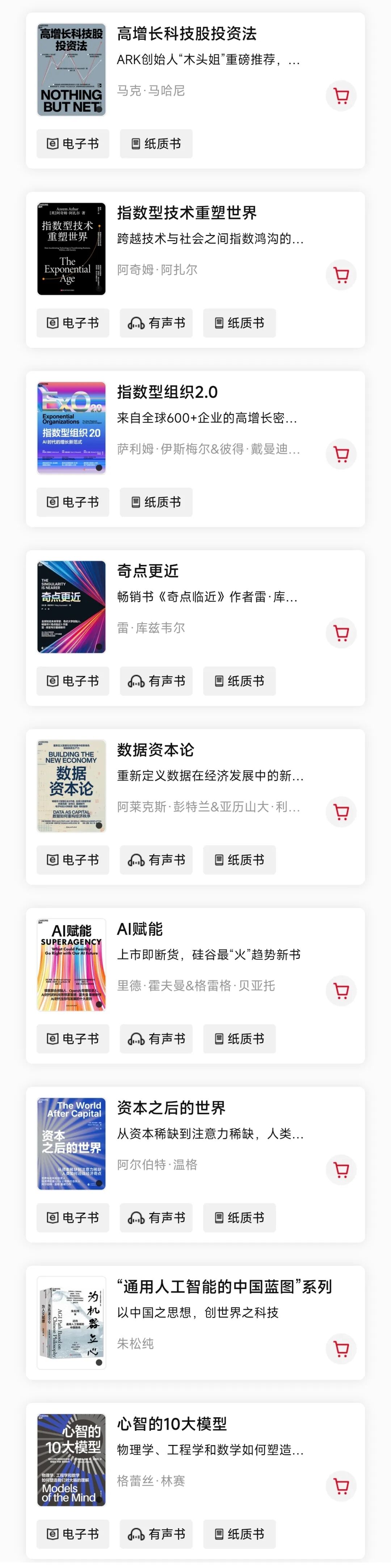
Task: Open the “通用人工智能的中国蓝图”系列 card
Action: [x=224, y=1286]
